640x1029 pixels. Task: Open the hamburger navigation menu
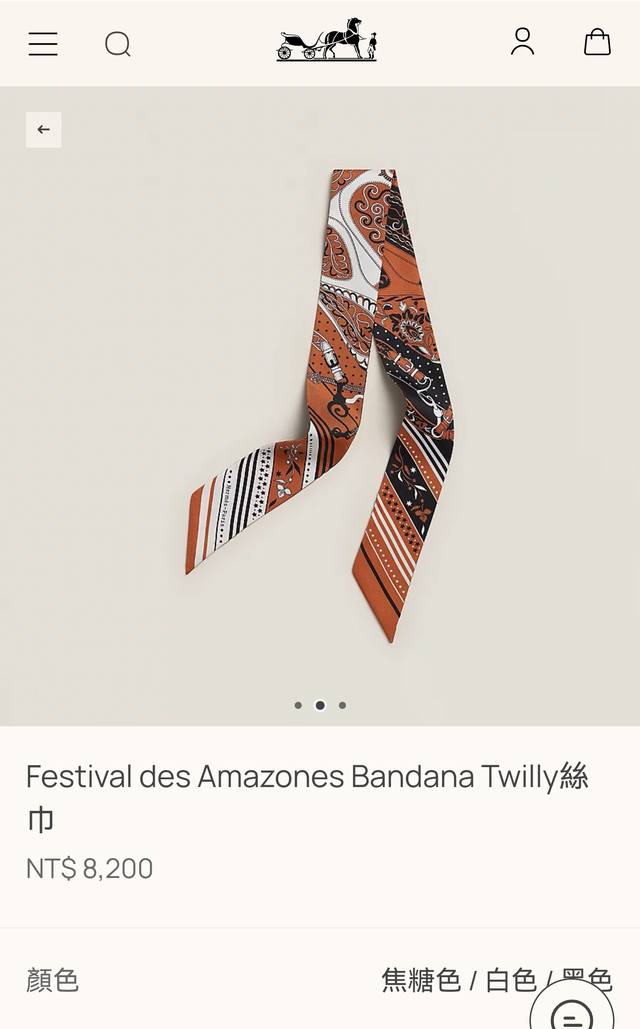tap(43, 44)
